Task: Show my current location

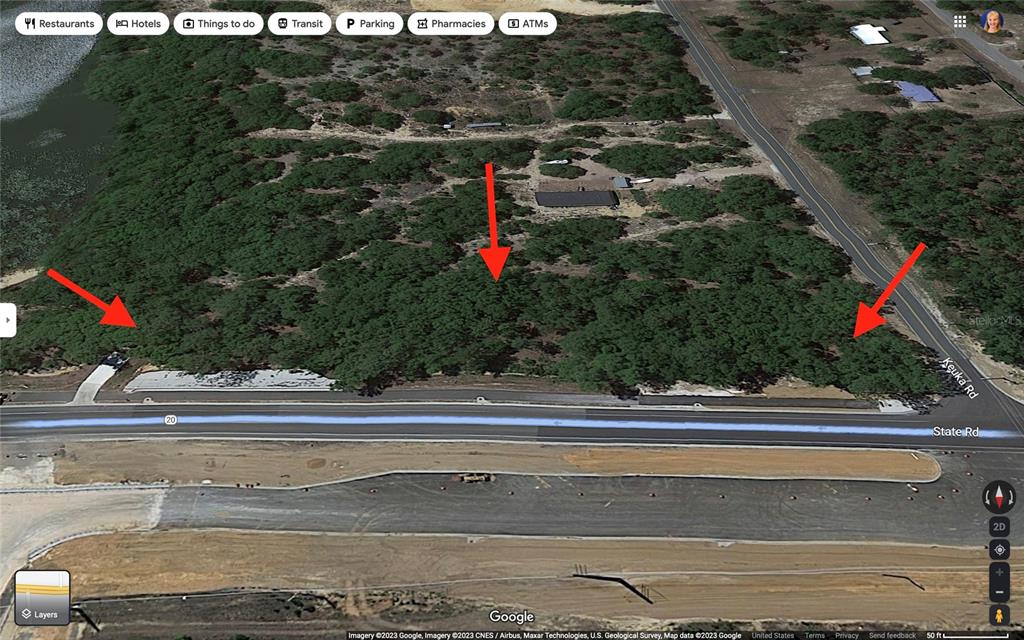Action: point(999,550)
